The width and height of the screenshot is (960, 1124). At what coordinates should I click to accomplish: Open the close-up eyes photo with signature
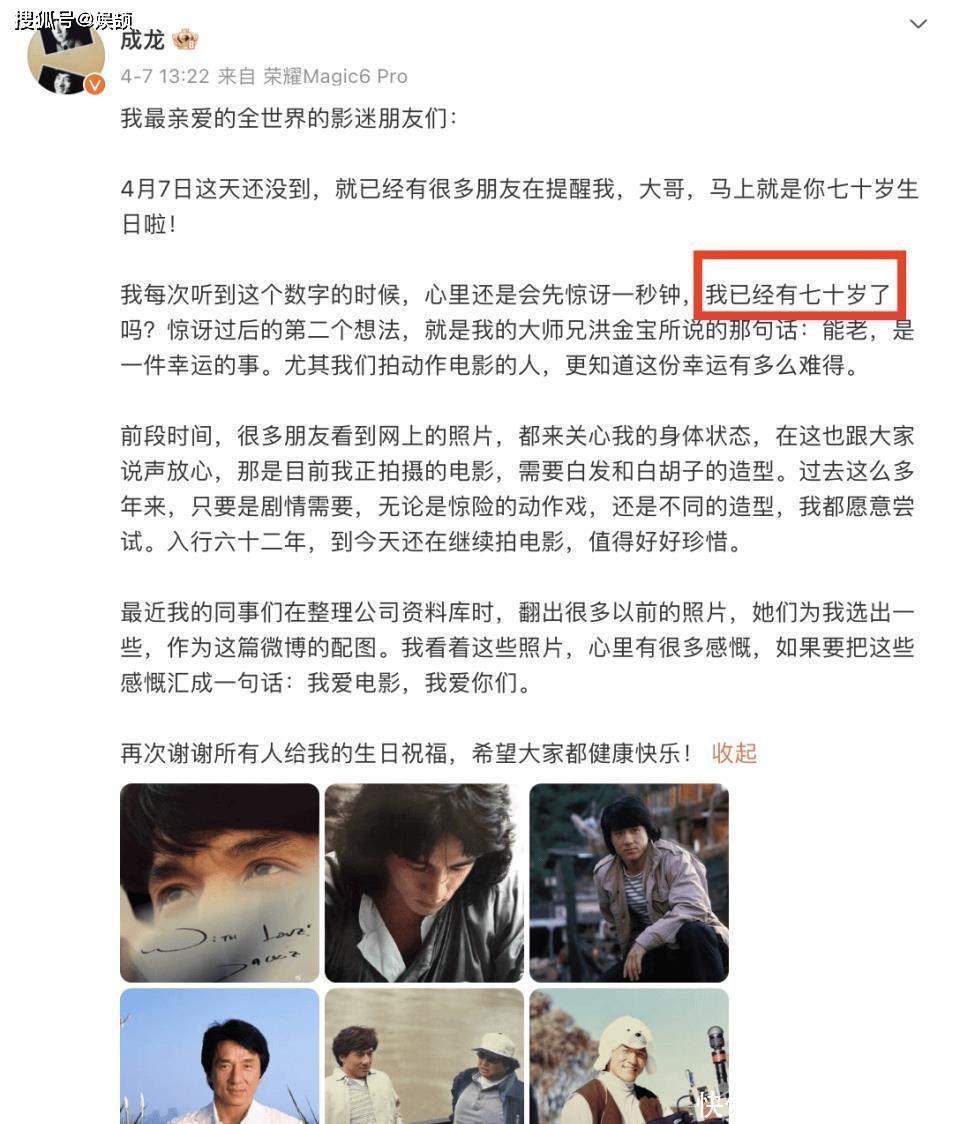pos(220,882)
